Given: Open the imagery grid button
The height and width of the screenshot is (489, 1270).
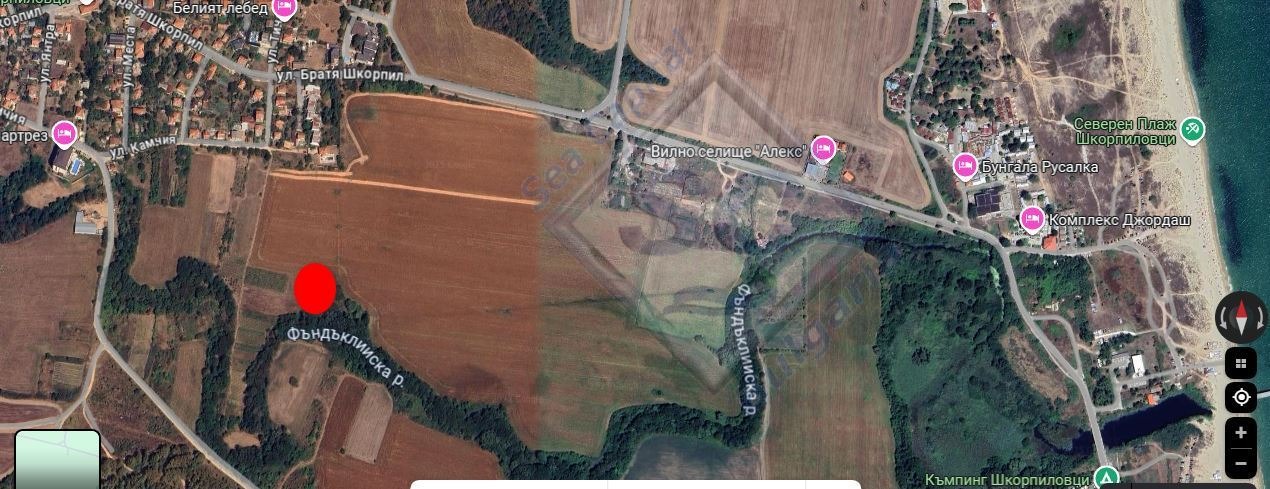Looking at the screenshot, I should click(x=1241, y=364).
